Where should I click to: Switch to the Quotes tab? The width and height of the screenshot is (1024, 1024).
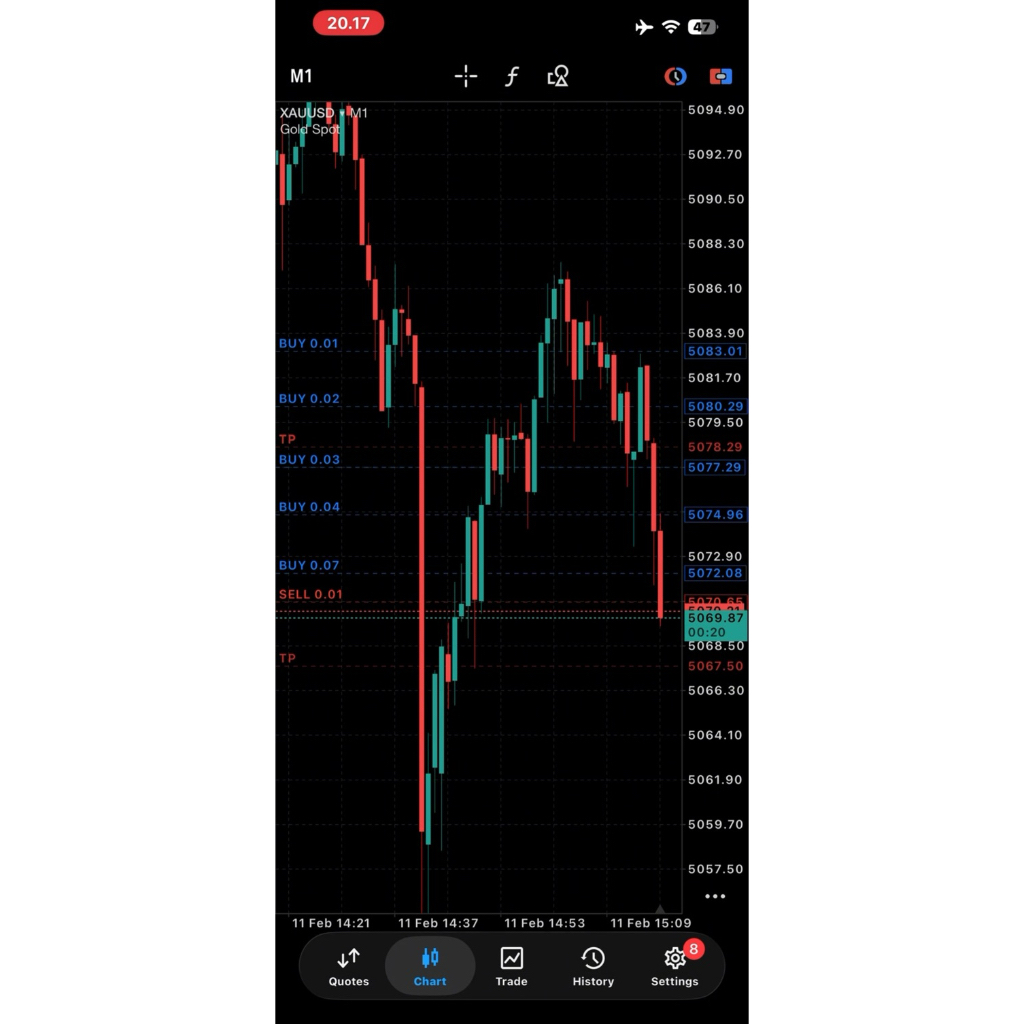pos(348,967)
